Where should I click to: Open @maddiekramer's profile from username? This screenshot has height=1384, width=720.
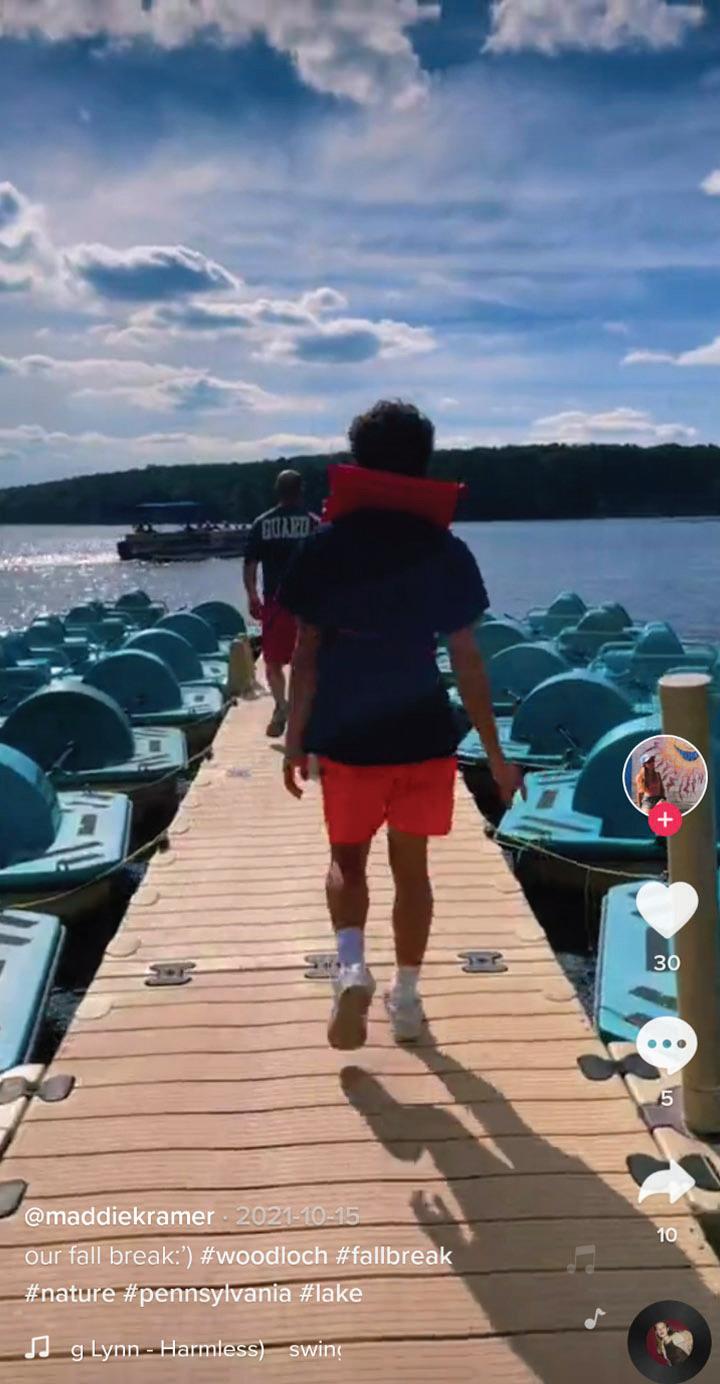119,1217
